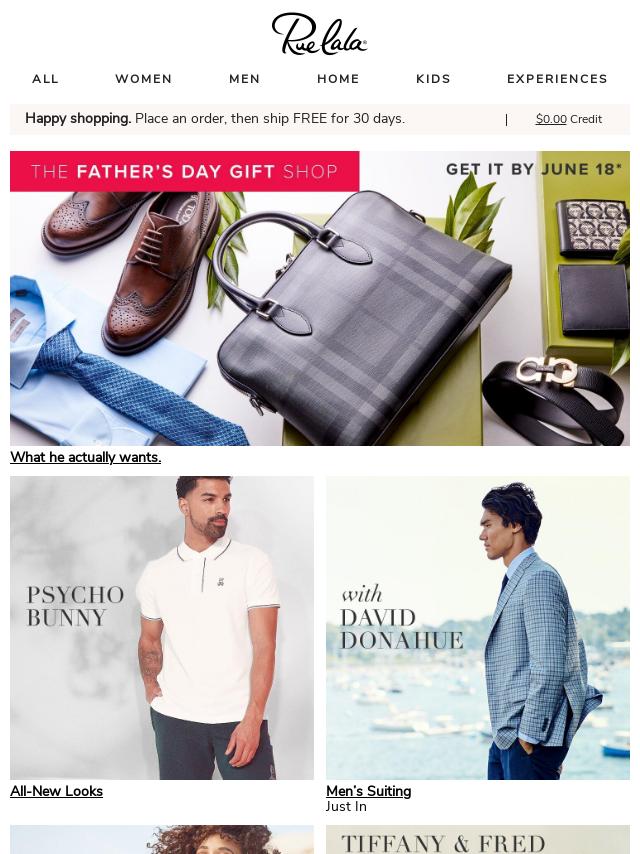Image resolution: width=640 pixels, height=854 pixels.
Task: Open the EXPERIENCES category
Action: coord(557,79)
